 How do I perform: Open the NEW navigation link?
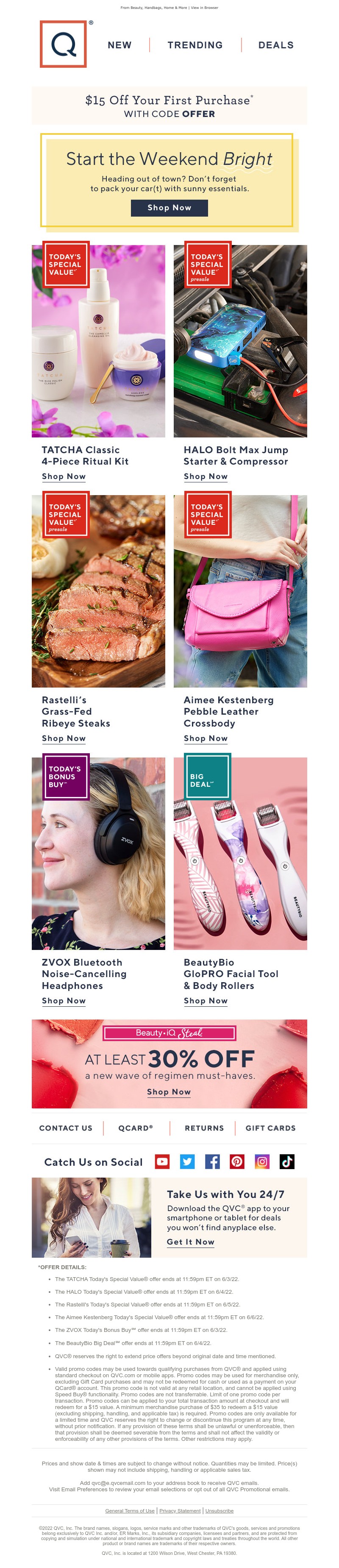click(119, 45)
